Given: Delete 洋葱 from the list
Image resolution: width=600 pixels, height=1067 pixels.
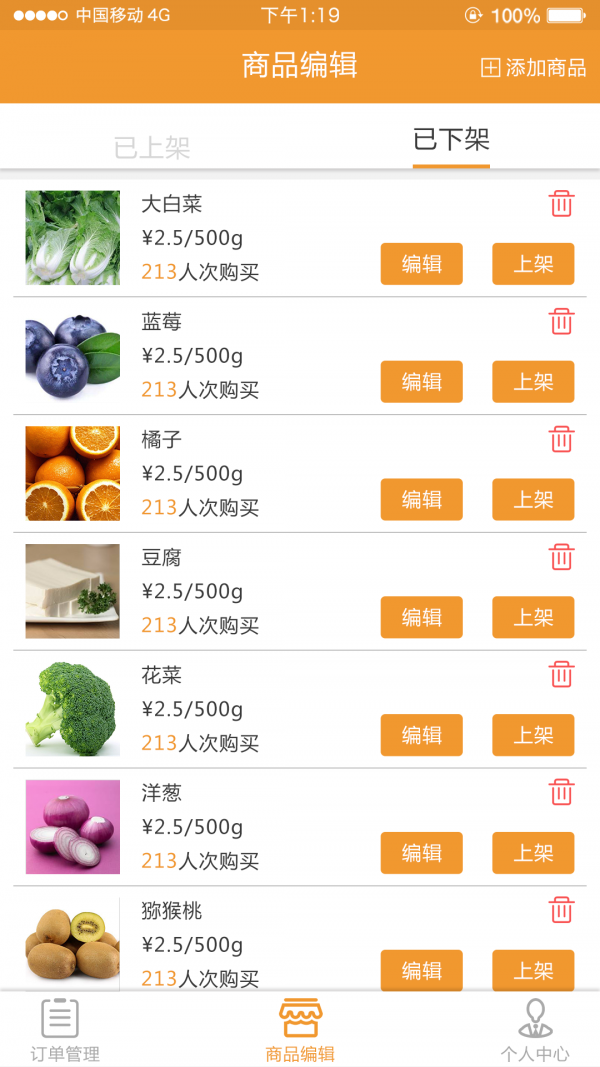Looking at the screenshot, I should (x=562, y=793).
